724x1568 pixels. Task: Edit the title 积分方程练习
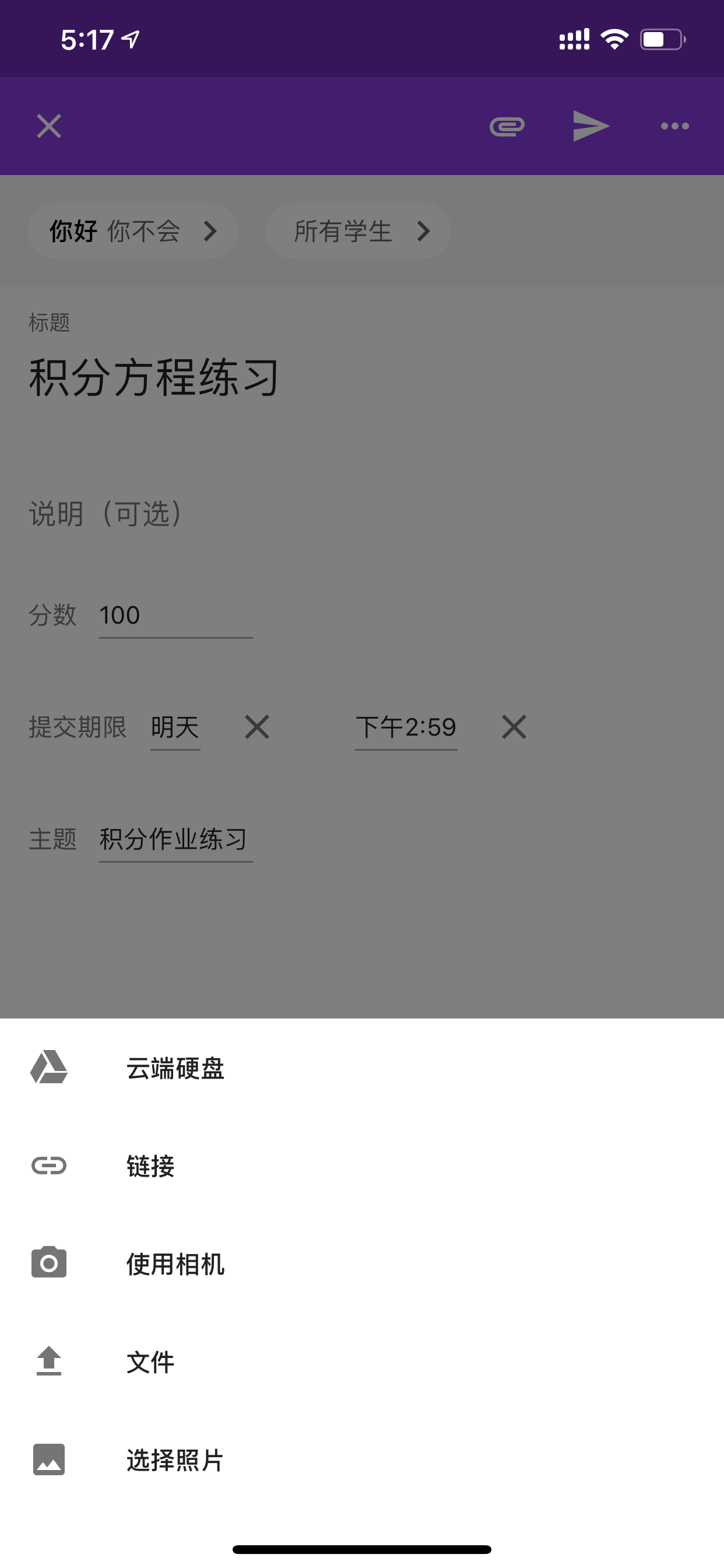coord(154,377)
